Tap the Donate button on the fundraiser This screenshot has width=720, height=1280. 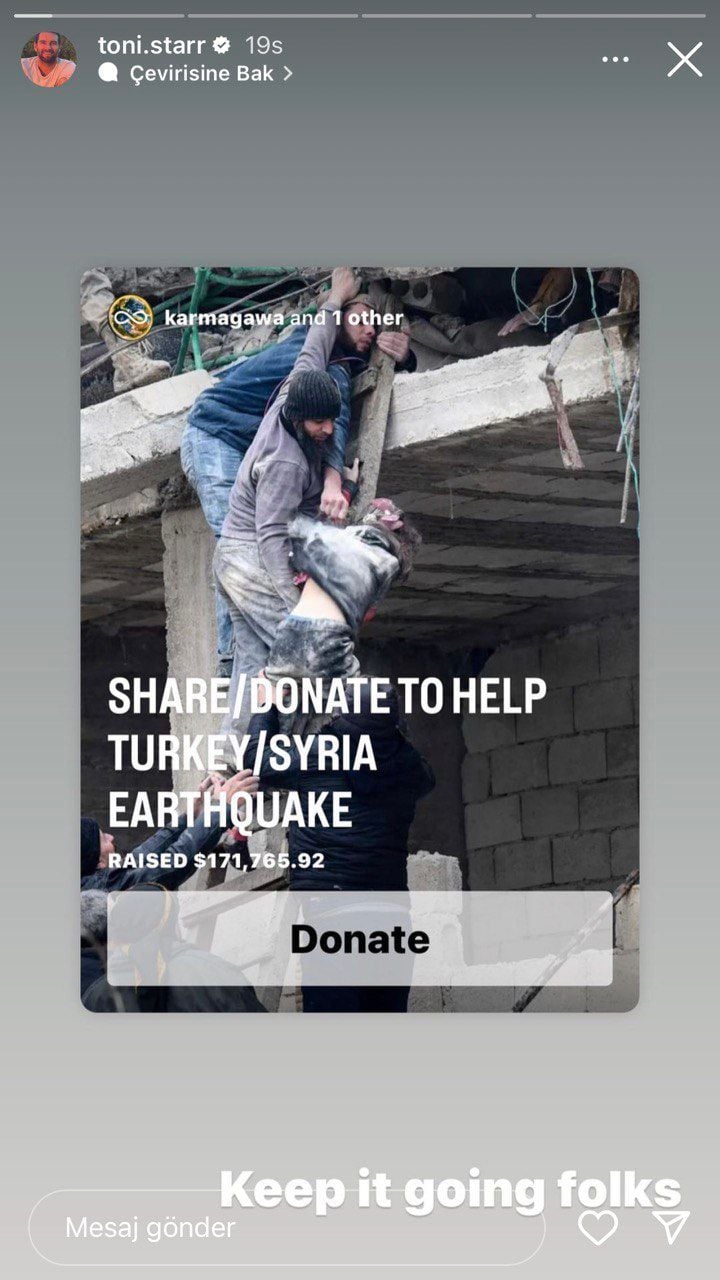(x=360, y=939)
